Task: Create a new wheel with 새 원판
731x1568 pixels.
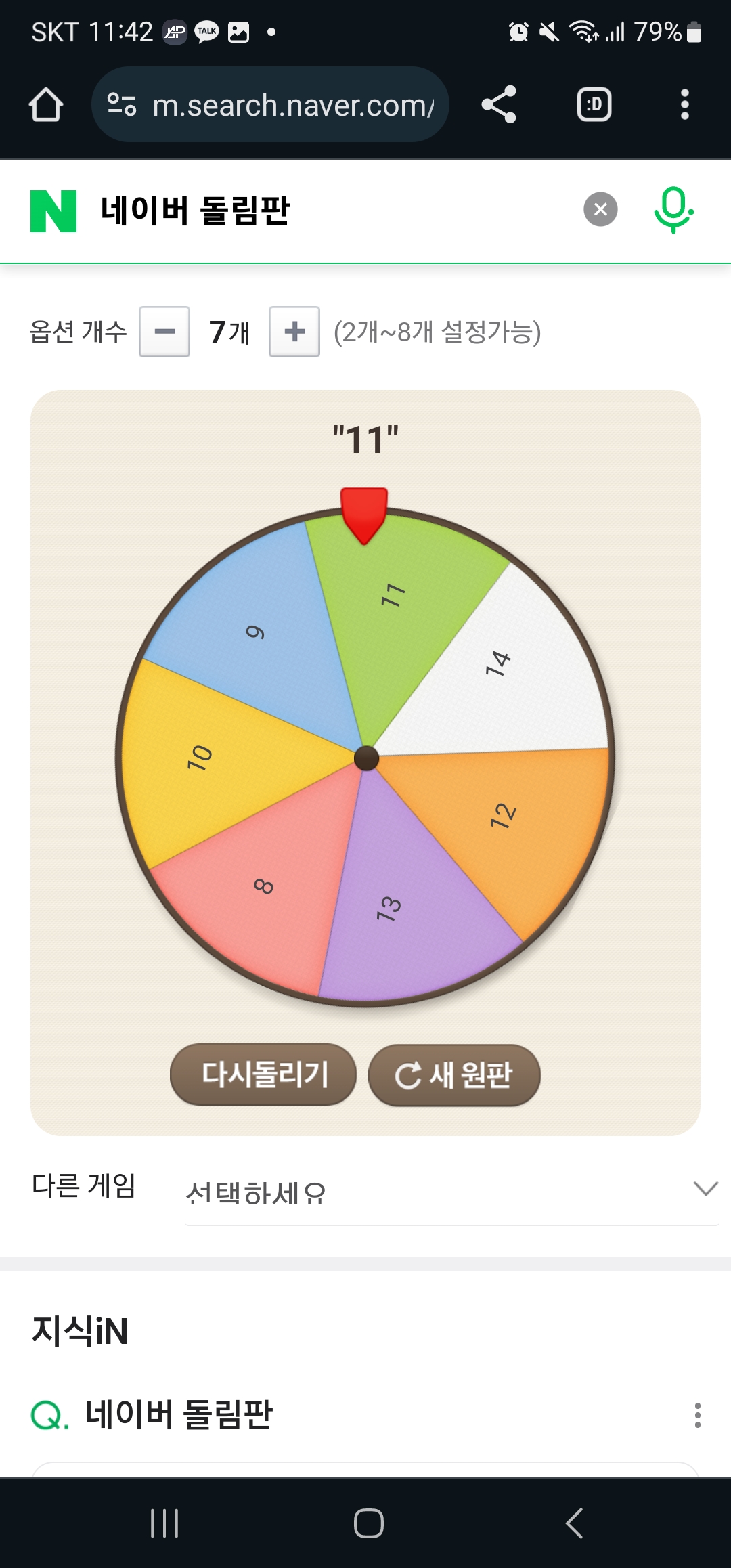Action: (454, 1074)
